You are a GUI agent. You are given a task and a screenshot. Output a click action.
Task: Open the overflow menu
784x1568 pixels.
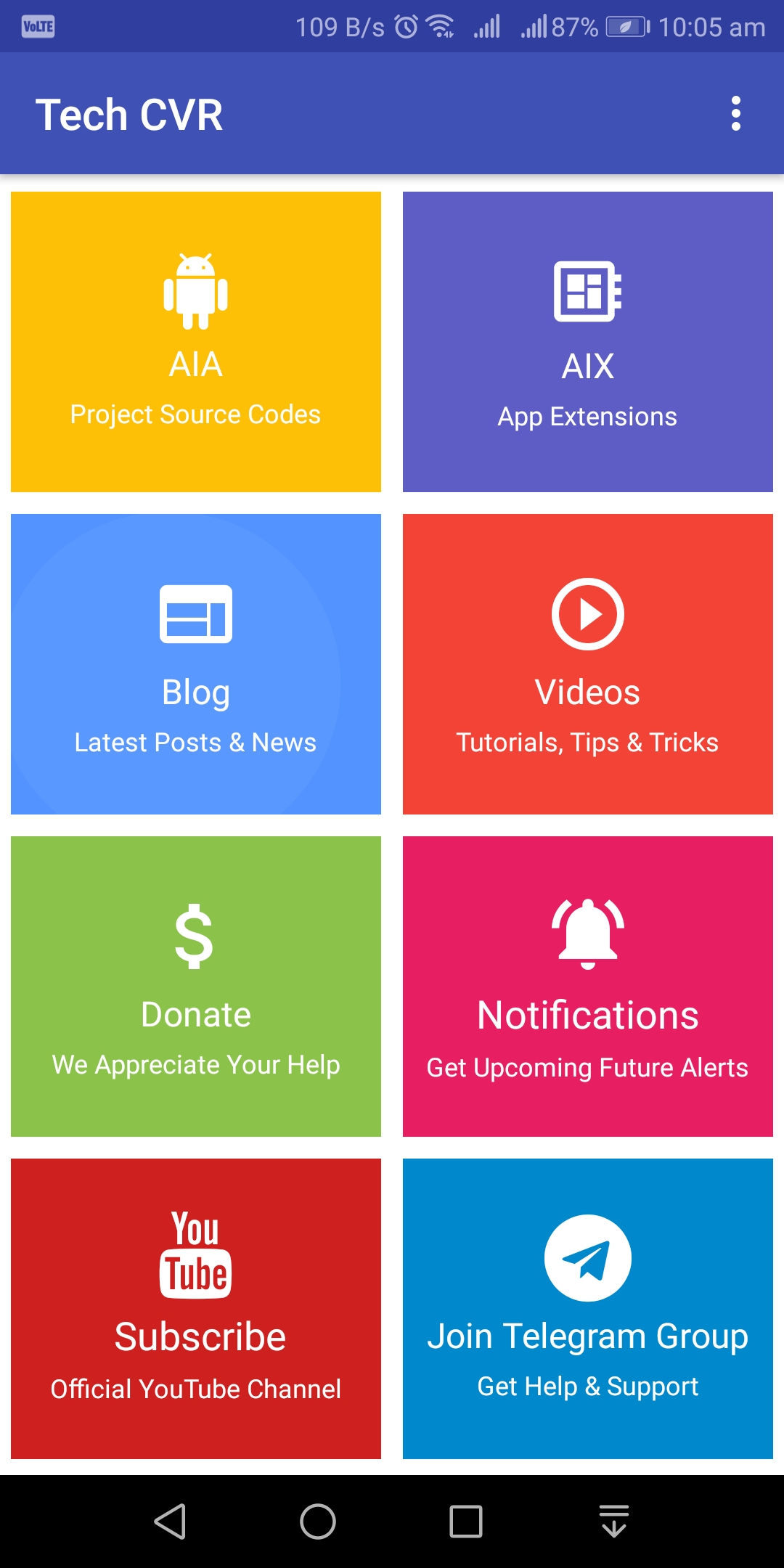(x=735, y=114)
